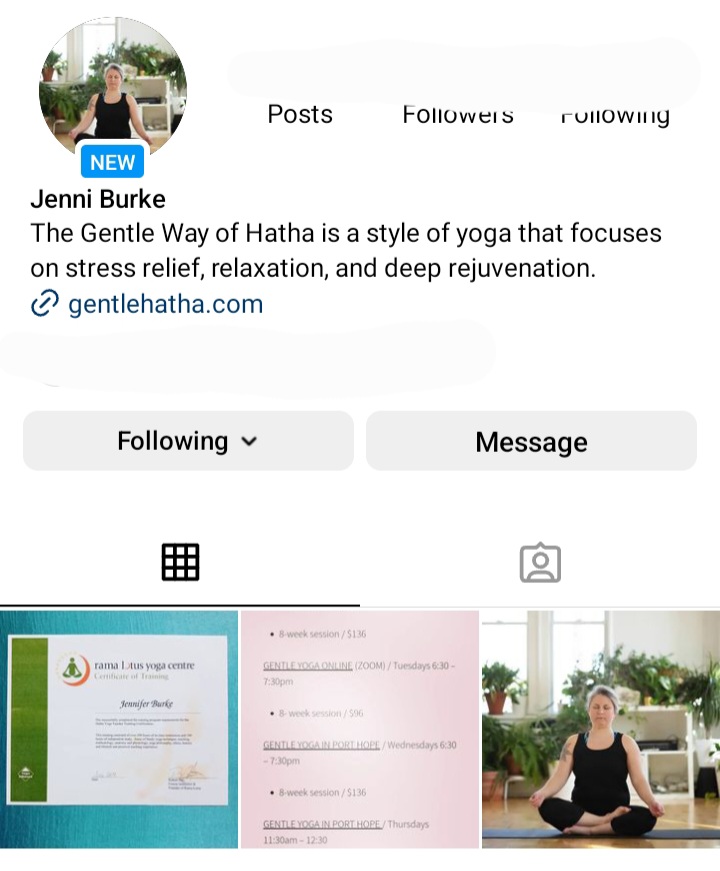Open the Following dropdown button
The image size is (720, 871).
pyautogui.click(x=188, y=441)
